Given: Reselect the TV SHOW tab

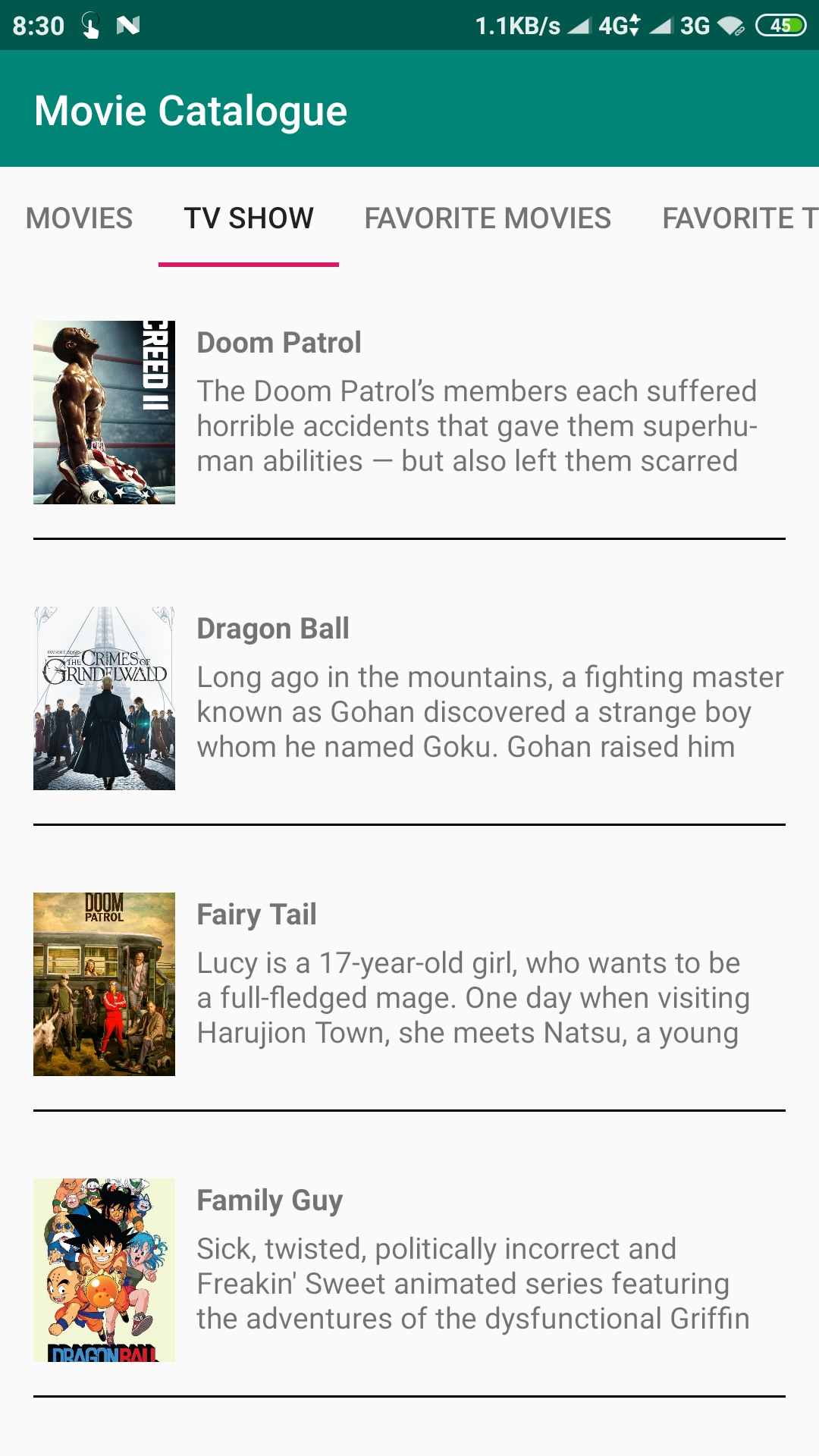Looking at the screenshot, I should pyautogui.click(x=249, y=218).
